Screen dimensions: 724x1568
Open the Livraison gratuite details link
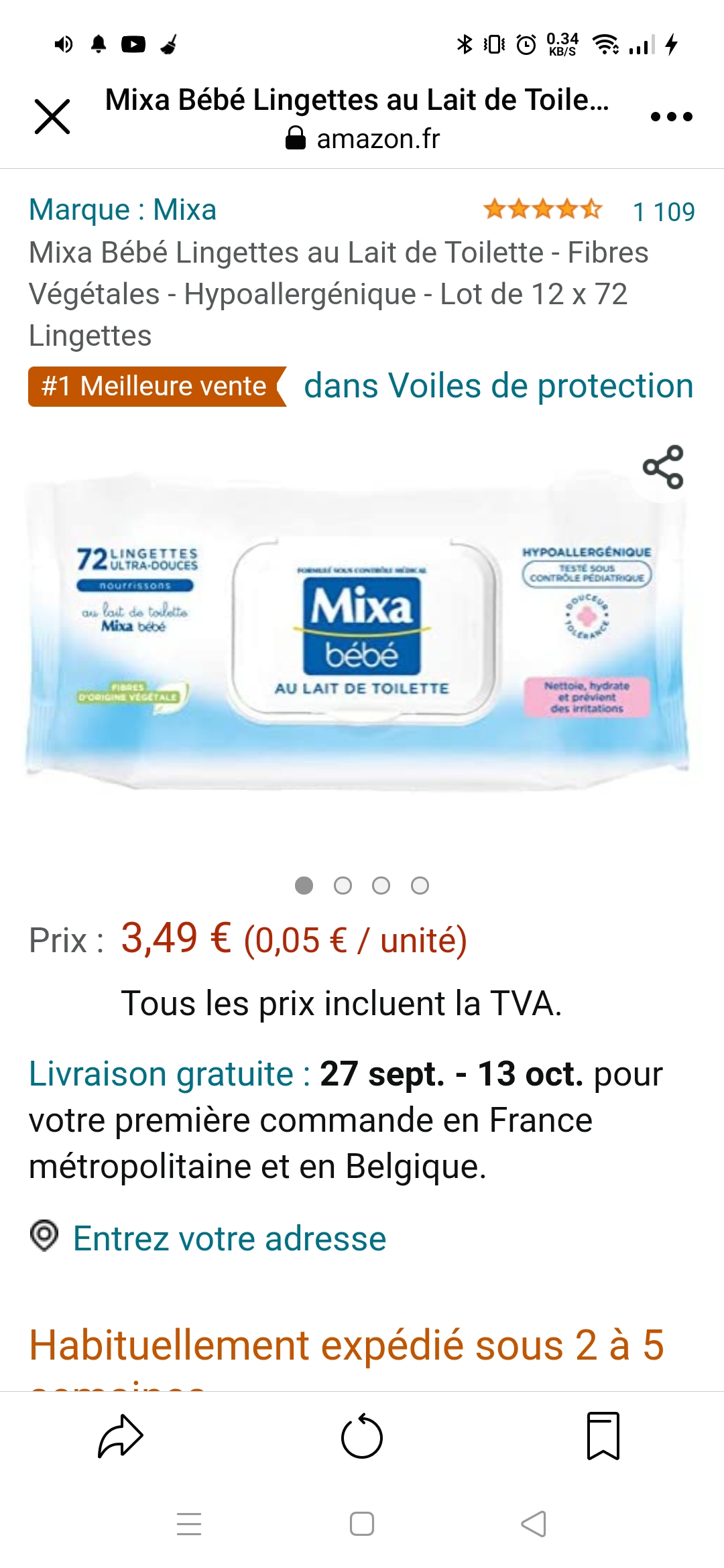click(x=169, y=1074)
